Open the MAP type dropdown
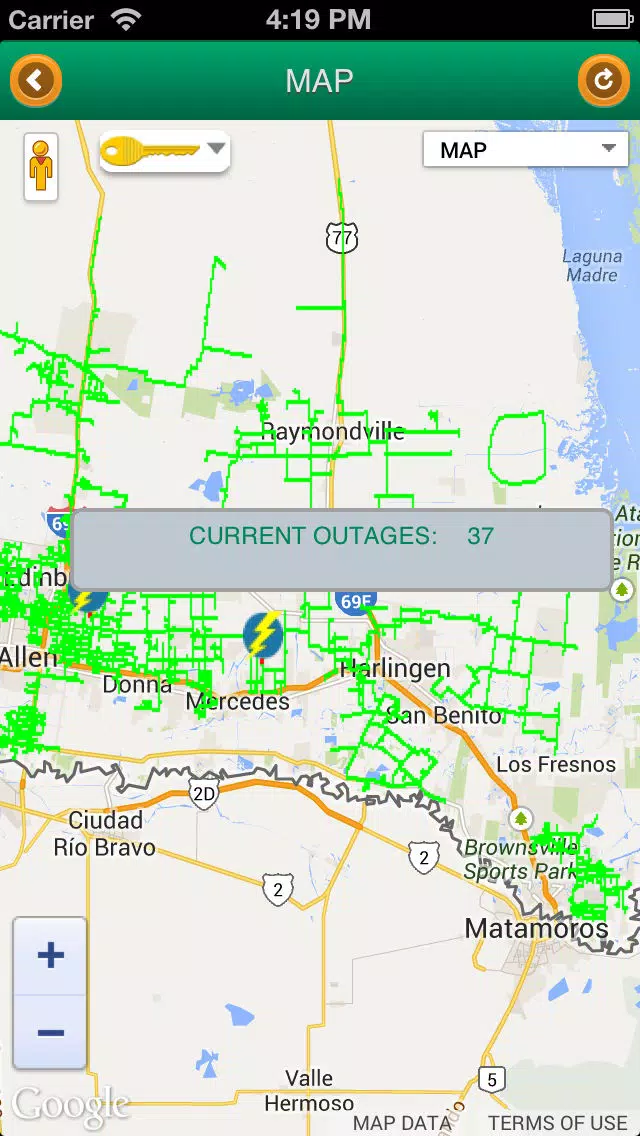This screenshot has height=1136, width=640. pyautogui.click(x=525, y=150)
